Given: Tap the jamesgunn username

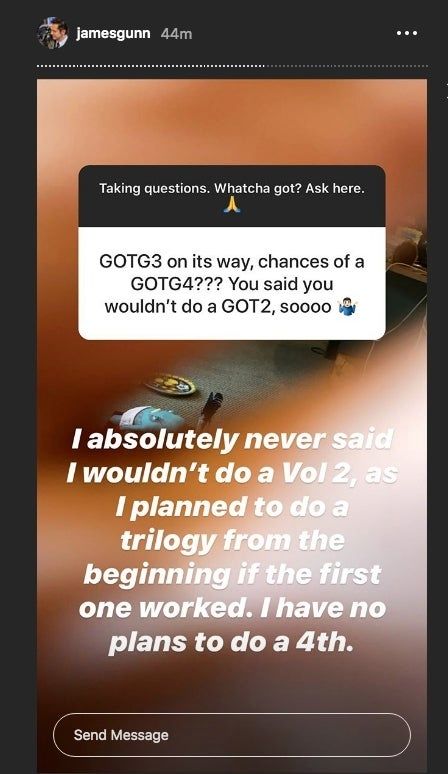Looking at the screenshot, I should (113, 34).
